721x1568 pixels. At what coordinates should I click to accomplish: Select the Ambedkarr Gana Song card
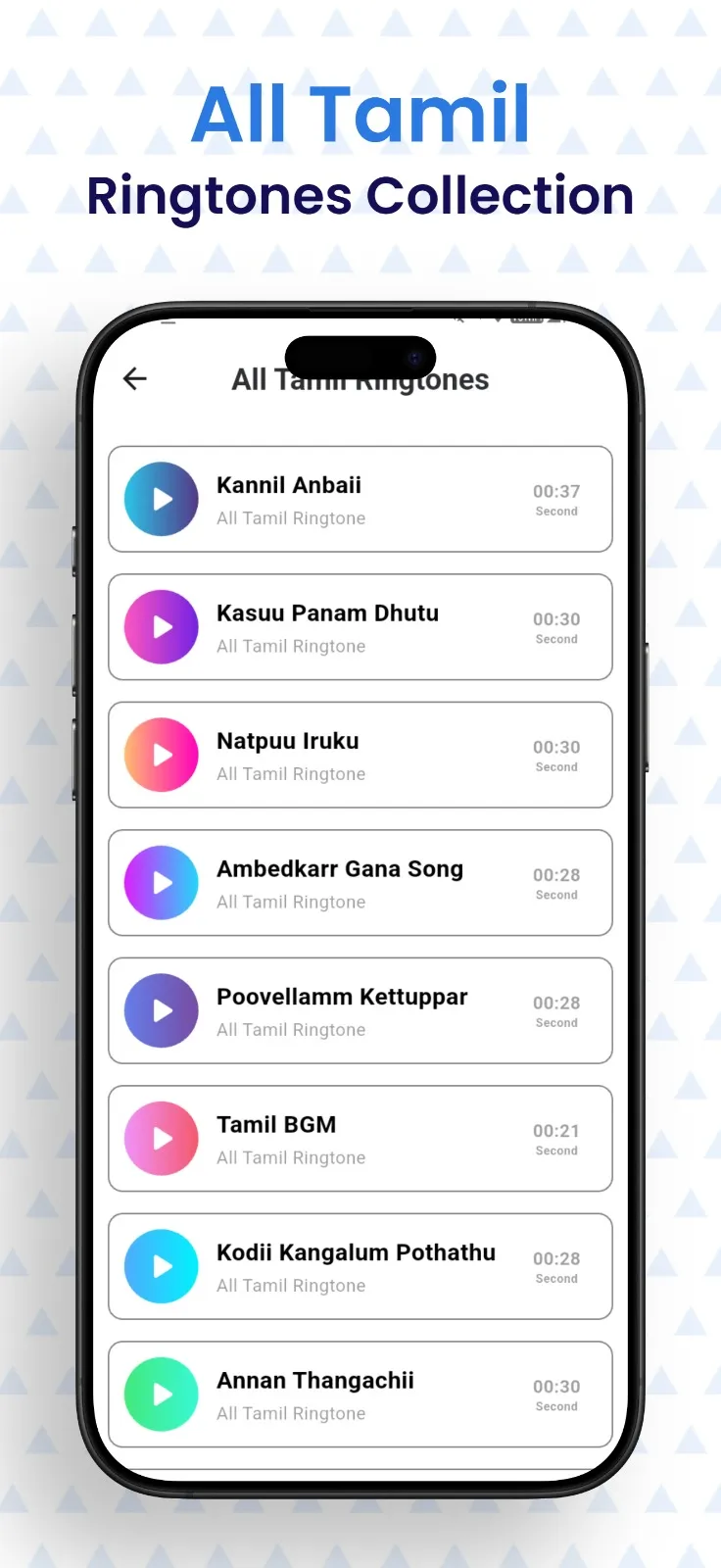coord(360,883)
